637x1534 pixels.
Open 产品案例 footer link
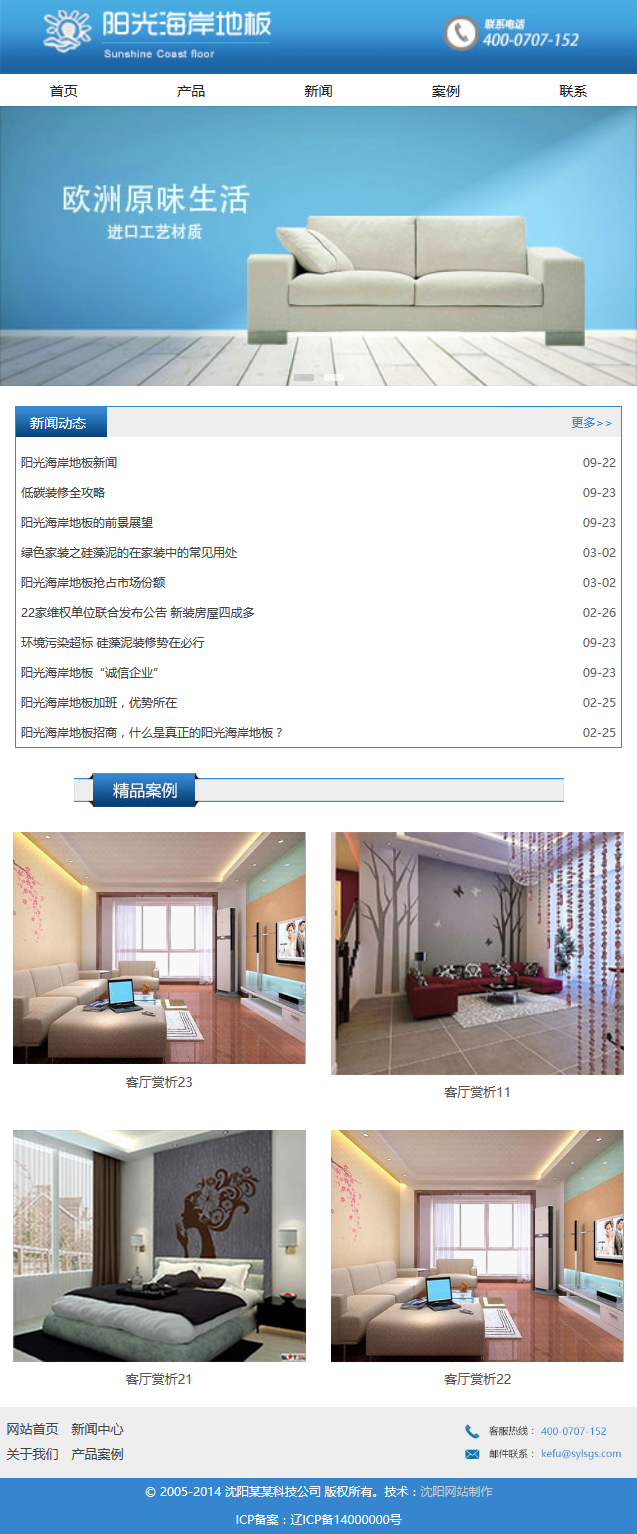click(x=97, y=1454)
